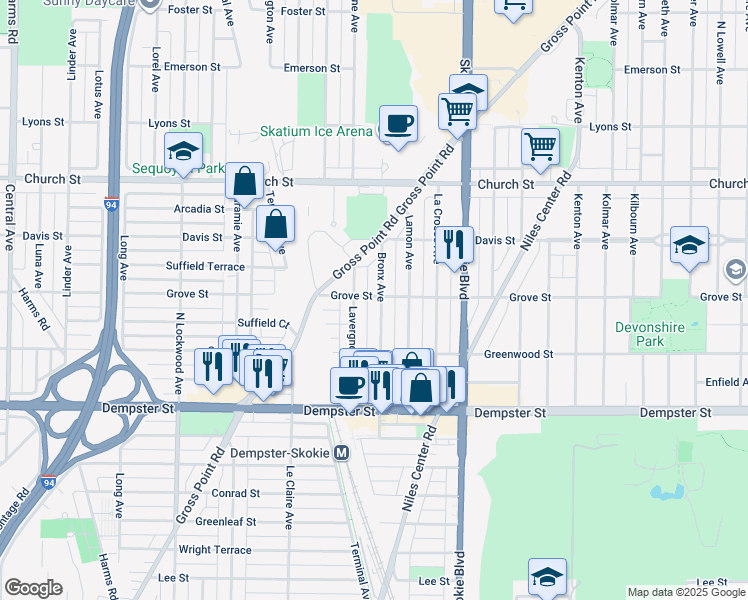The width and height of the screenshot is (748, 600).
Task: Select the school marker near Lee St
Action: pos(547,578)
